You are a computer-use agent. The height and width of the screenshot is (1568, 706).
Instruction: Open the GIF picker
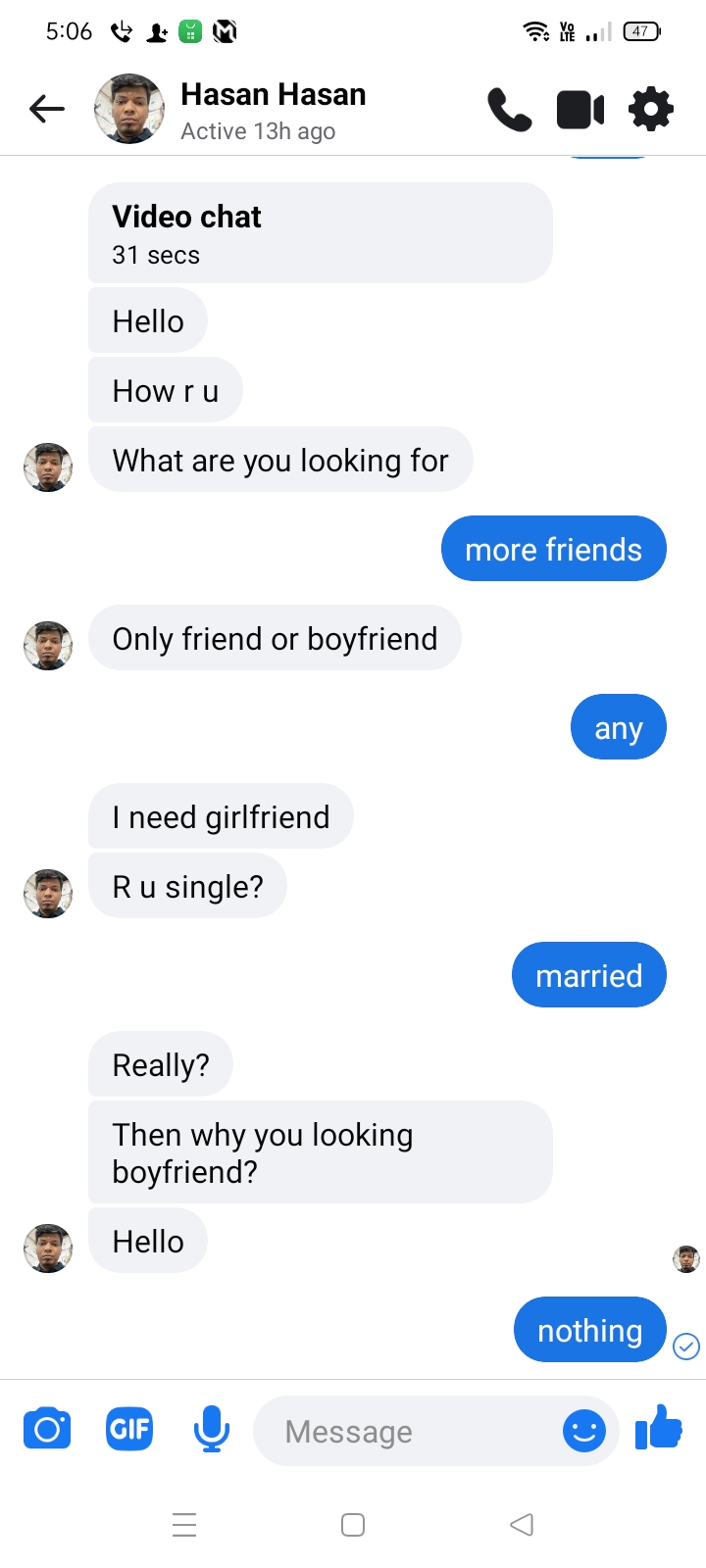tap(129, 1430)
